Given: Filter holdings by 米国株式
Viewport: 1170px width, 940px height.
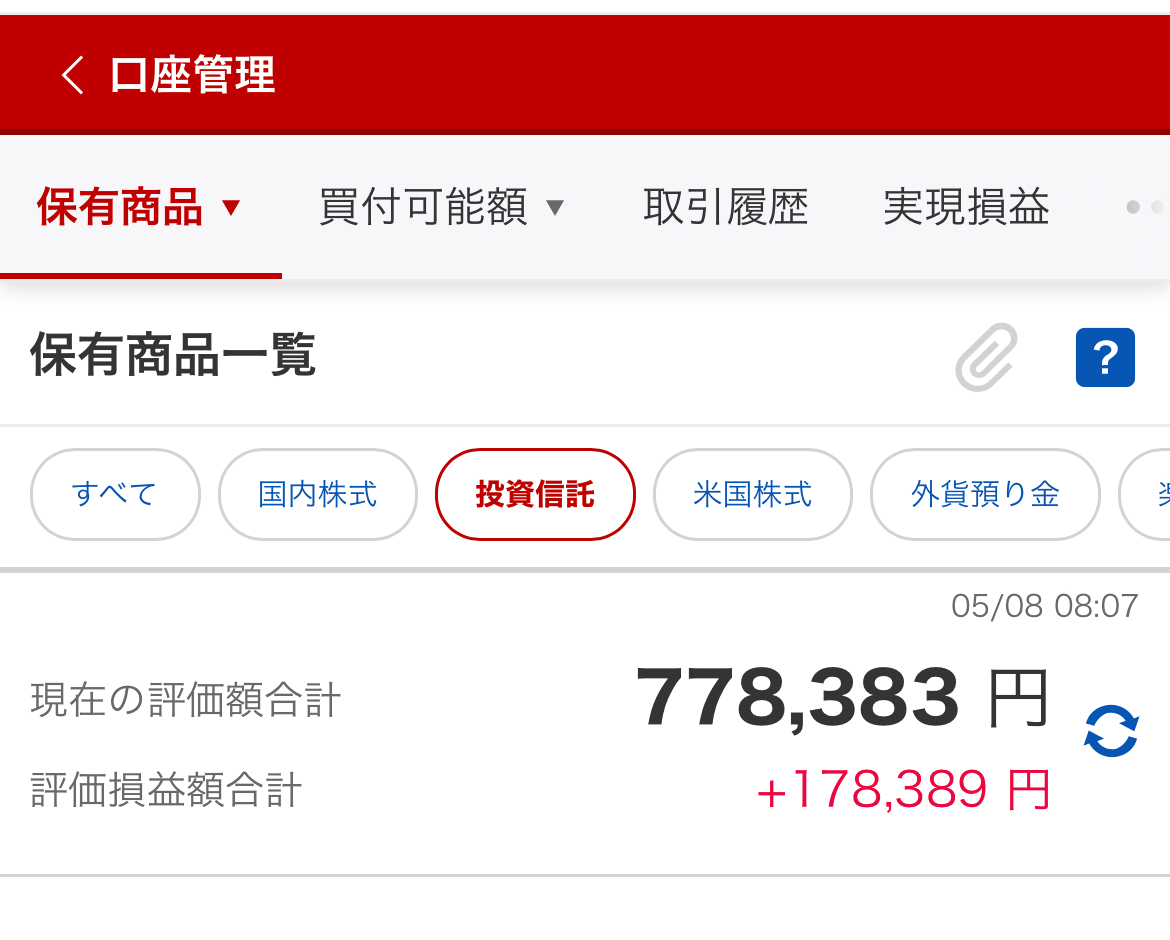Looking at the screenshot, I should point(752,494).
